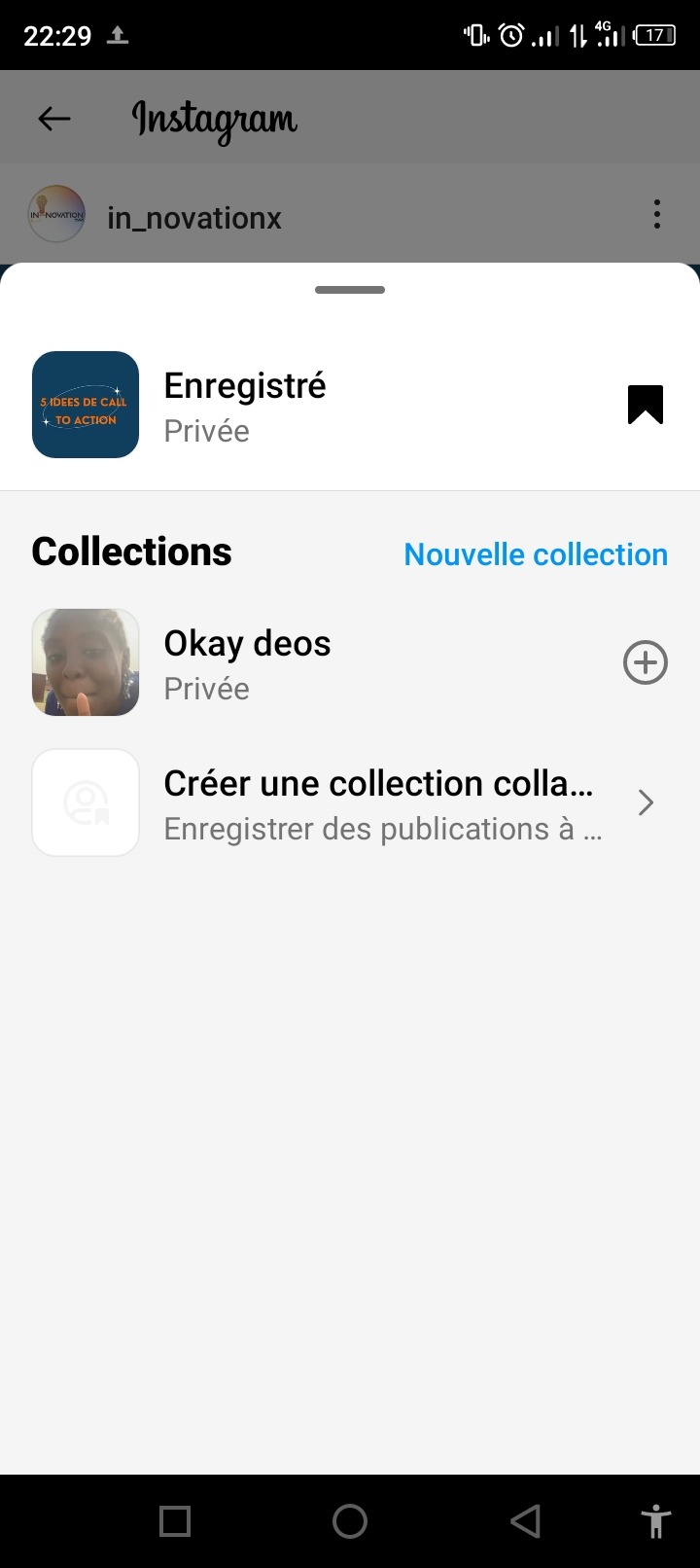This screenshot has width=700, height=1568.
Task: Open in_novationx profile picture
Action: pyautogui.click(x=56, y=214)
